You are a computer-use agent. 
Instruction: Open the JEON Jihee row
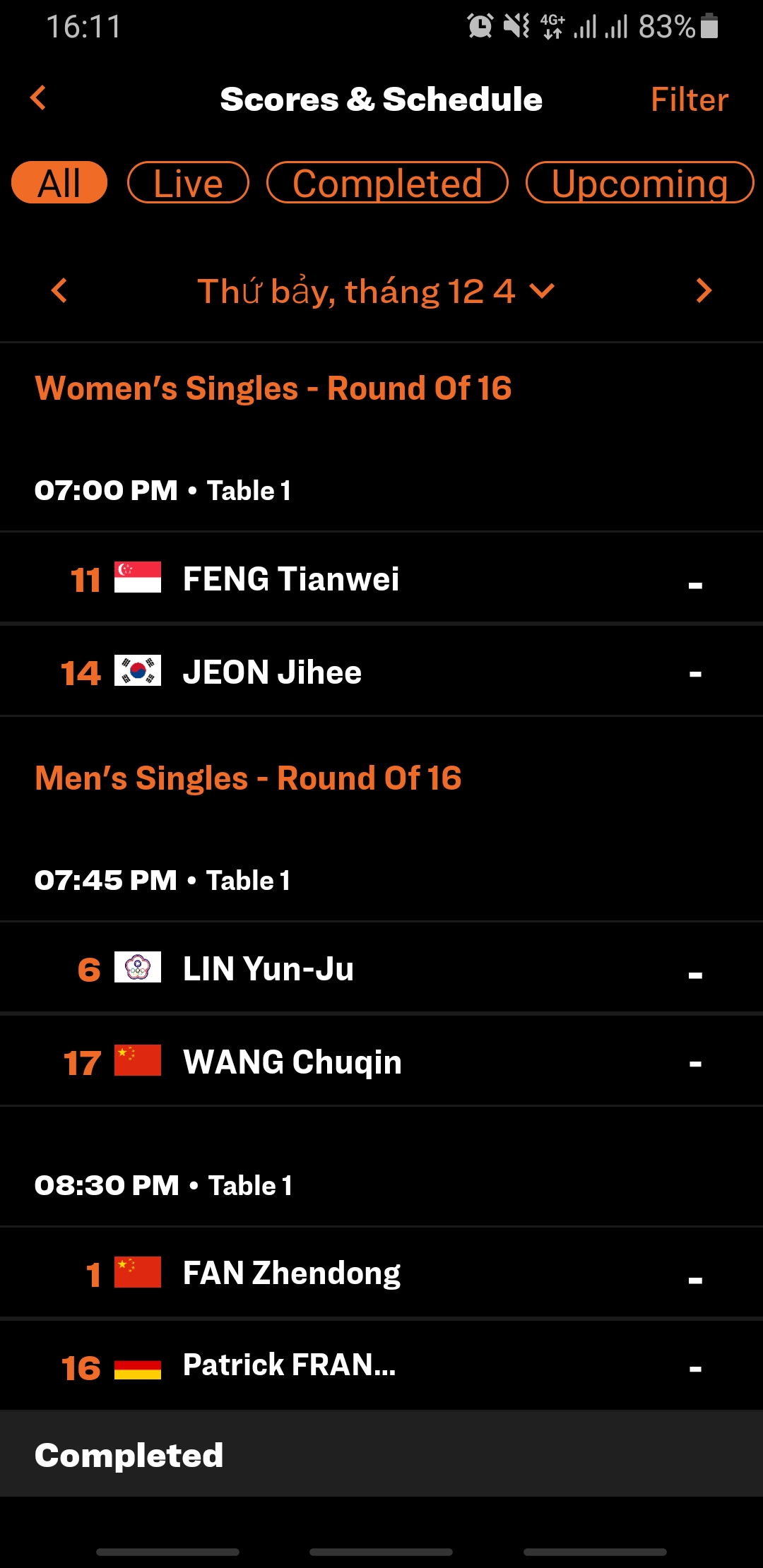pos(381,672)
